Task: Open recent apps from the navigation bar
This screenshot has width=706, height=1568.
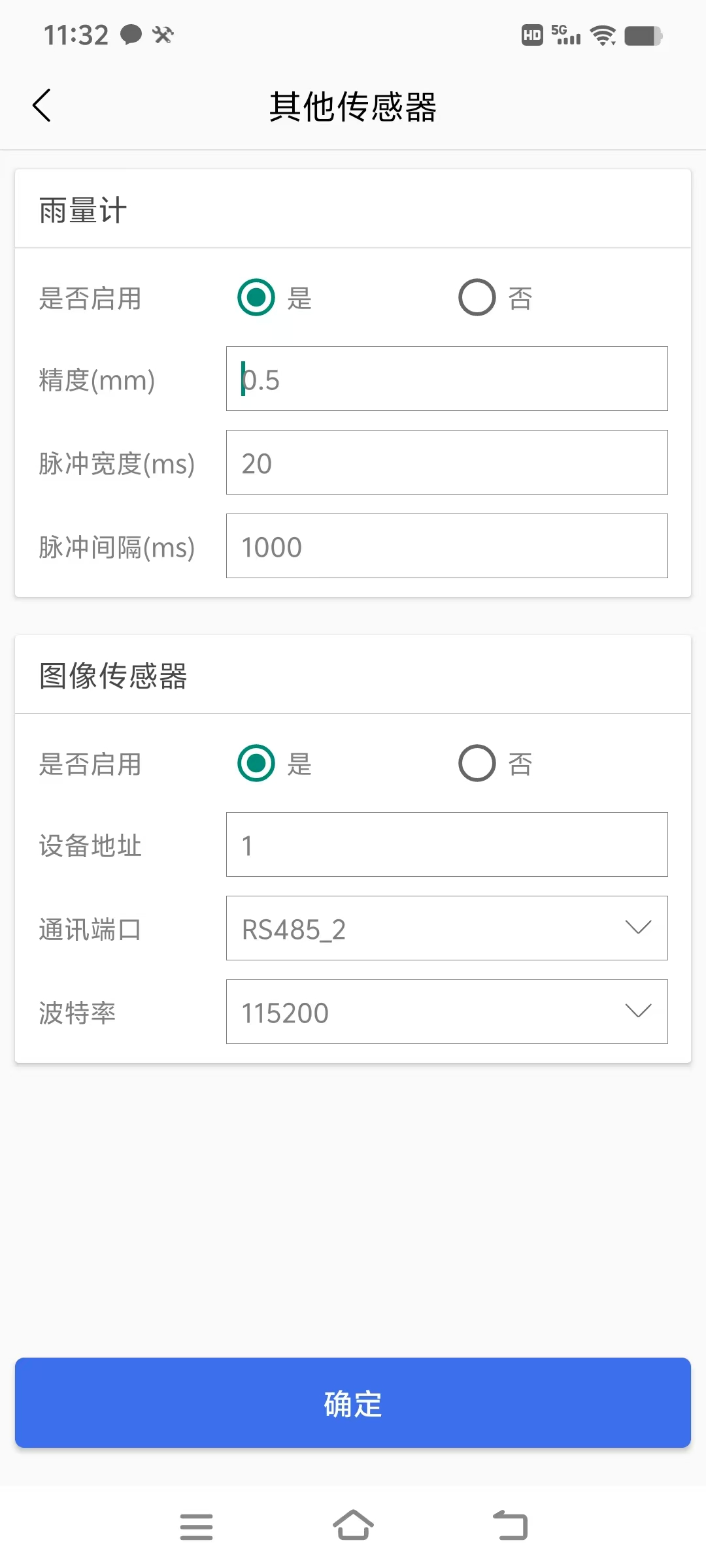Action: [196, 1527]
